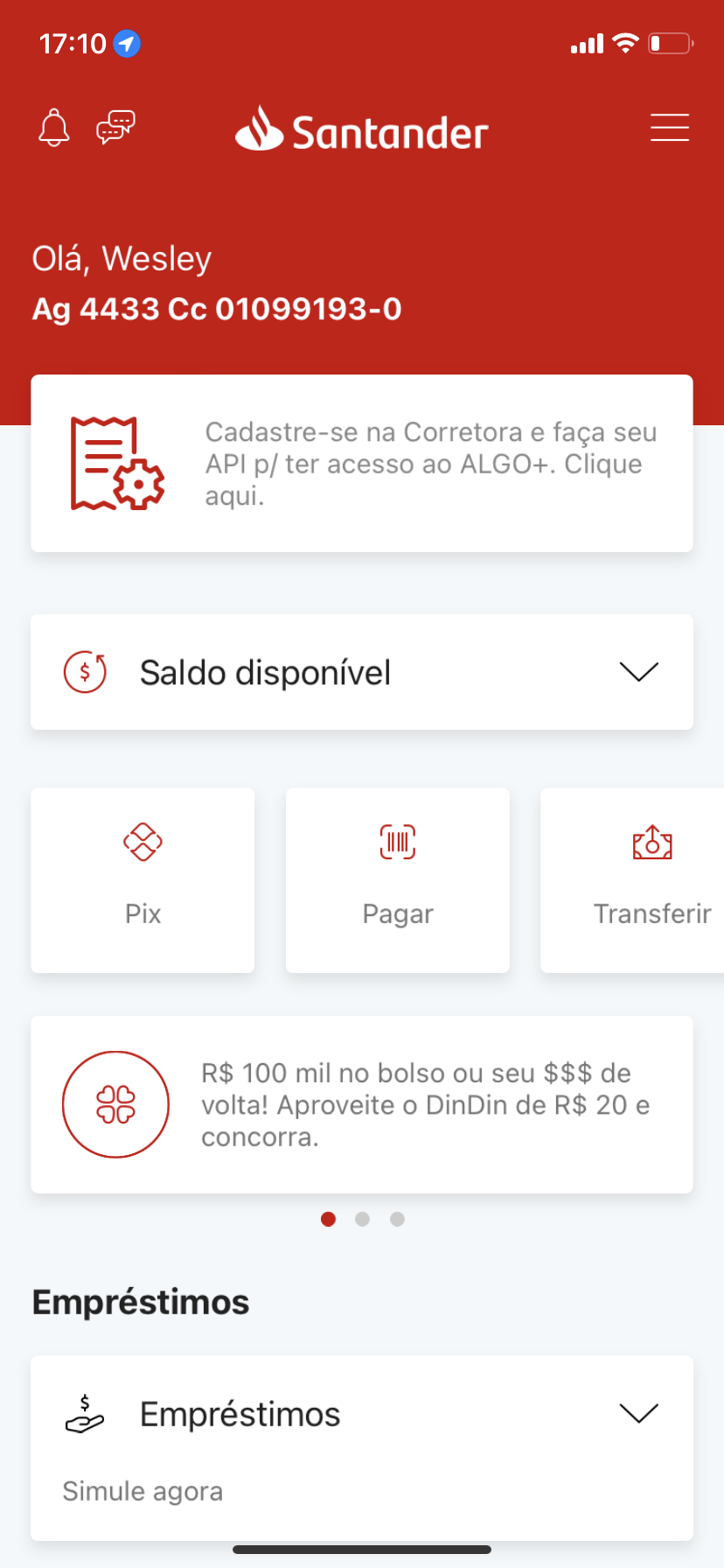Expand Saldo disponível balance
Image resolution: width=724 pixels, height=1568 pixels.
point(638,672)
